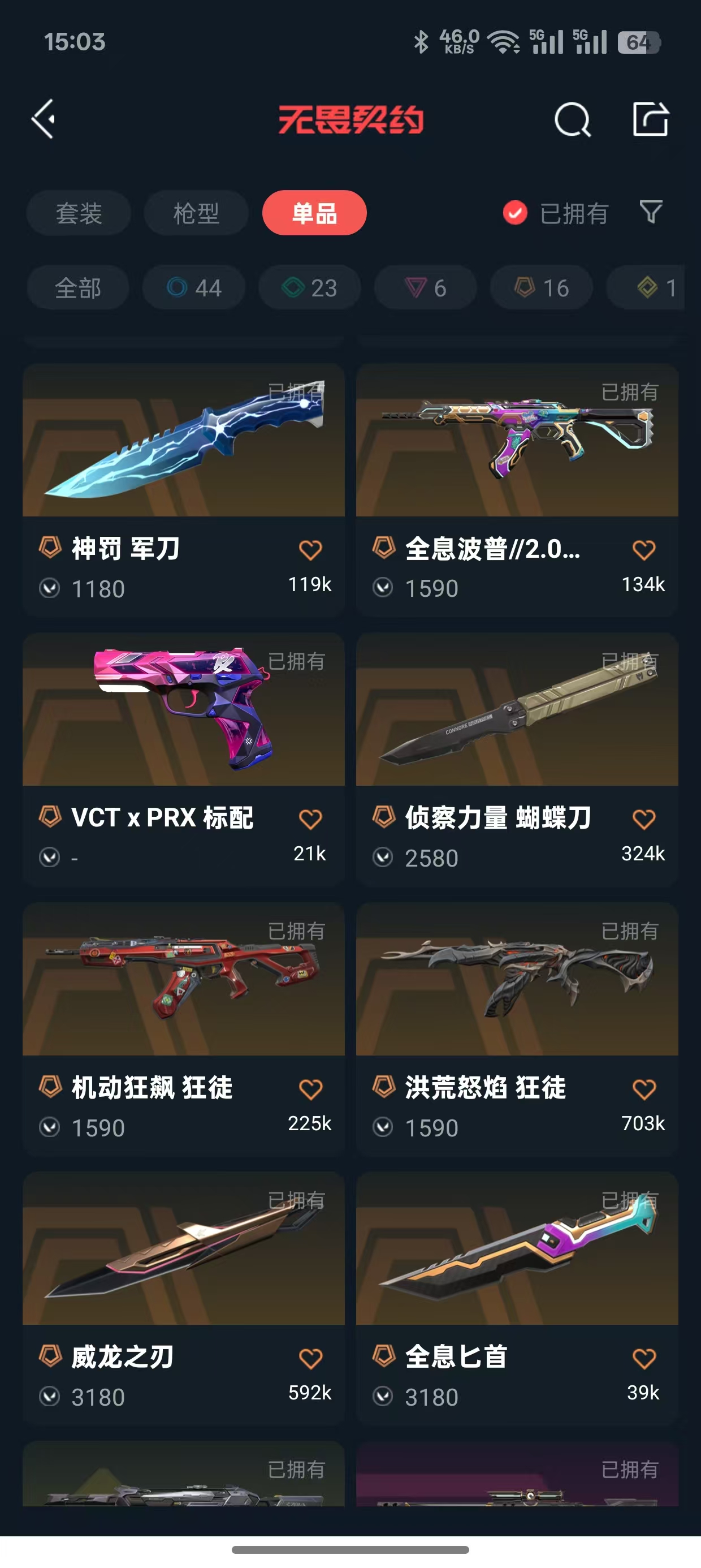Select the 单品 tab

(x=314, y=213)
